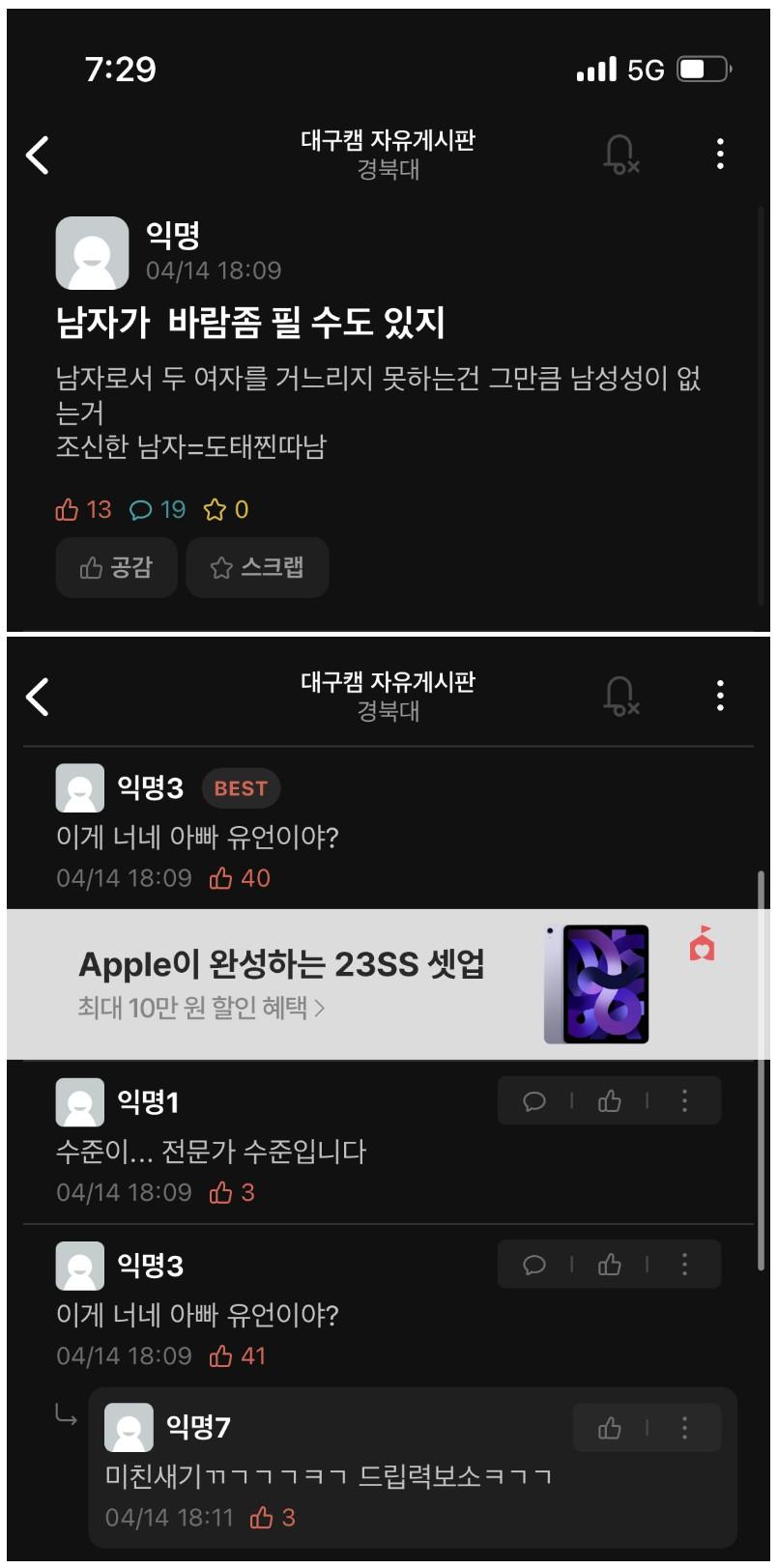The width and height of the screenshot is (778, 1568).
Task: Like 익명1's comment 수준이… 전문가 수준입니다
Action: coord(610,1100)
